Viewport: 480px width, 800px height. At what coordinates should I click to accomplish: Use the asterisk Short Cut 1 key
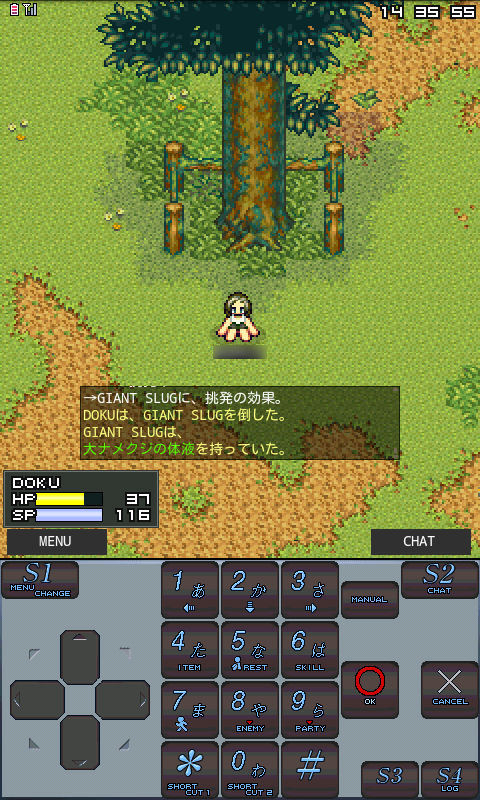190,769
